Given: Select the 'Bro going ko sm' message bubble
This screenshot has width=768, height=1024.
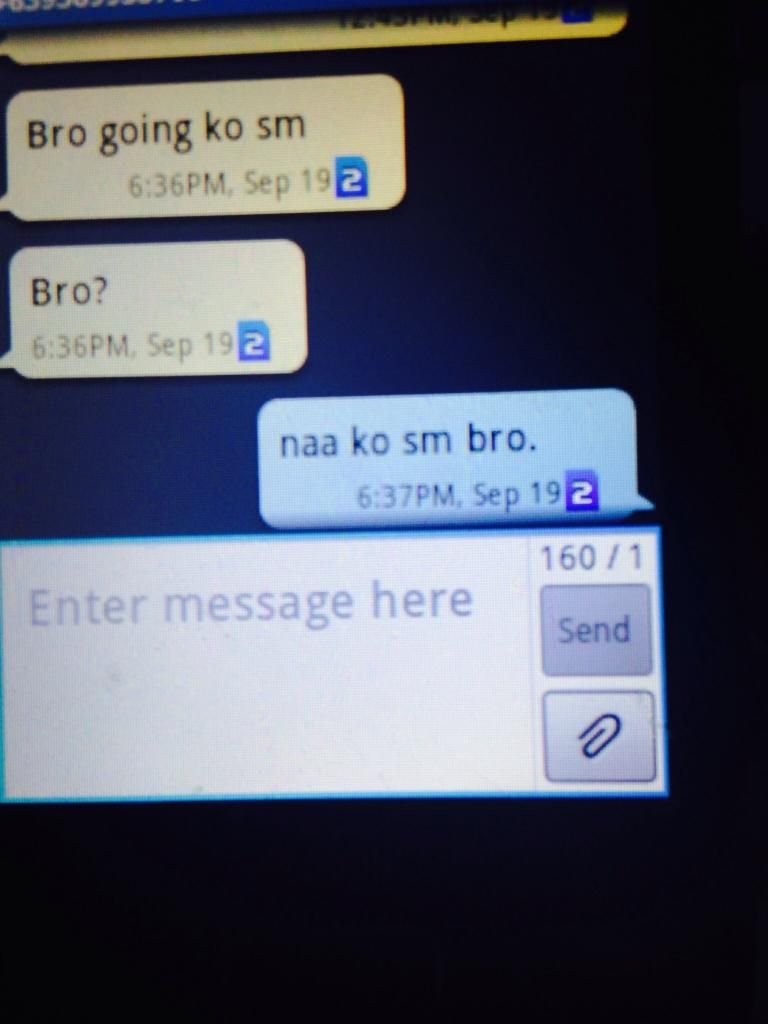Looking at the screenshot, I should click(x=205, y=148).
